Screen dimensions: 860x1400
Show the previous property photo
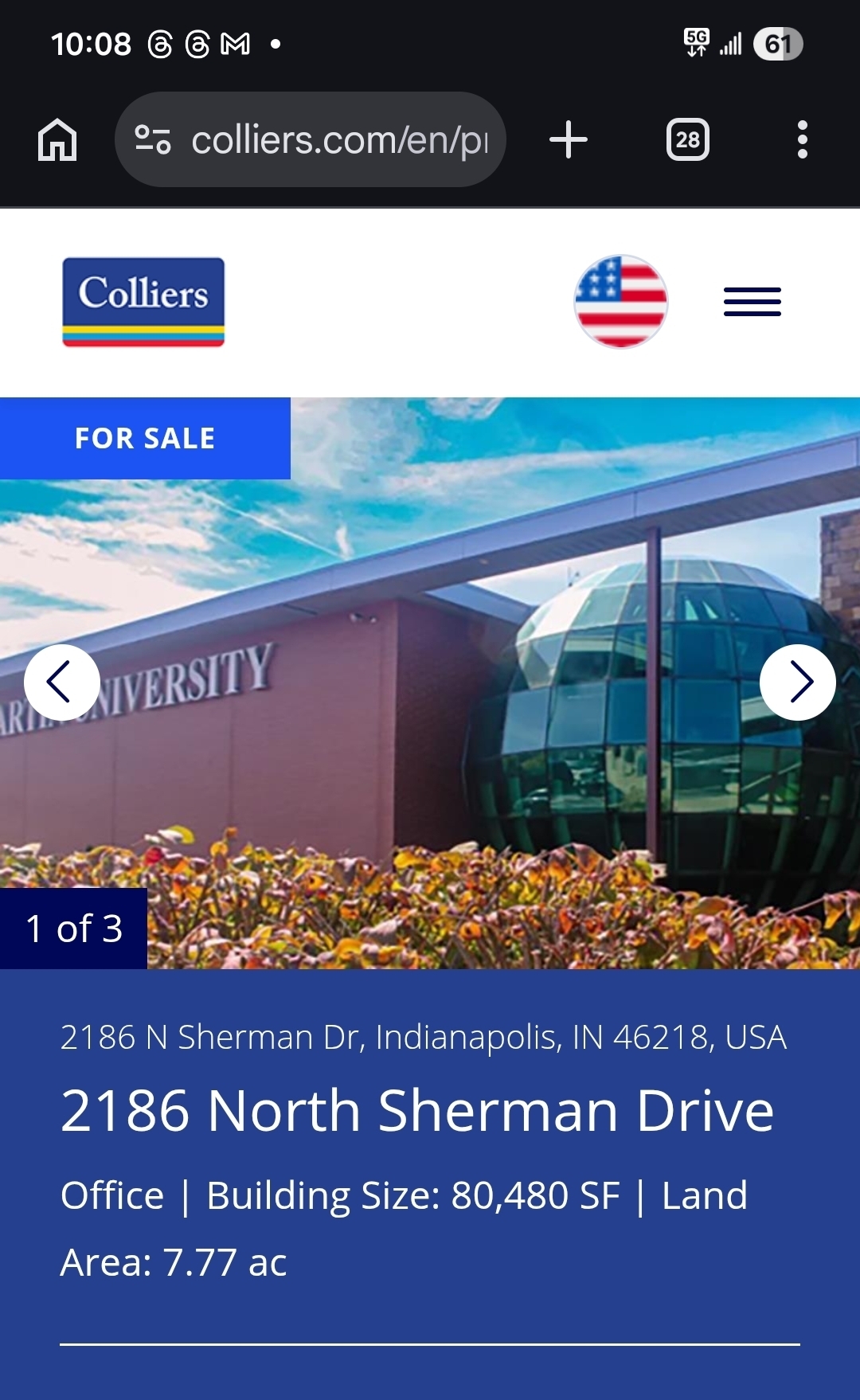click(x=61, y=682)
